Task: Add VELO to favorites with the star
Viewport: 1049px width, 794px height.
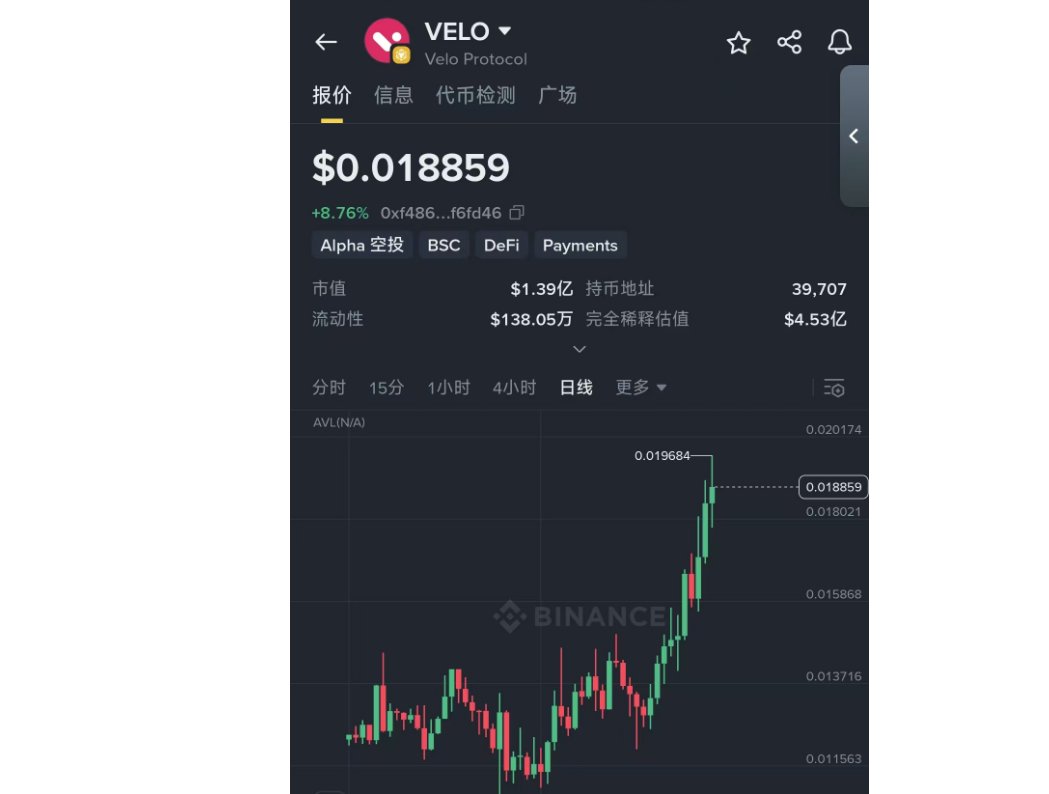Action: pyautogui.click(x=738, y=42)
